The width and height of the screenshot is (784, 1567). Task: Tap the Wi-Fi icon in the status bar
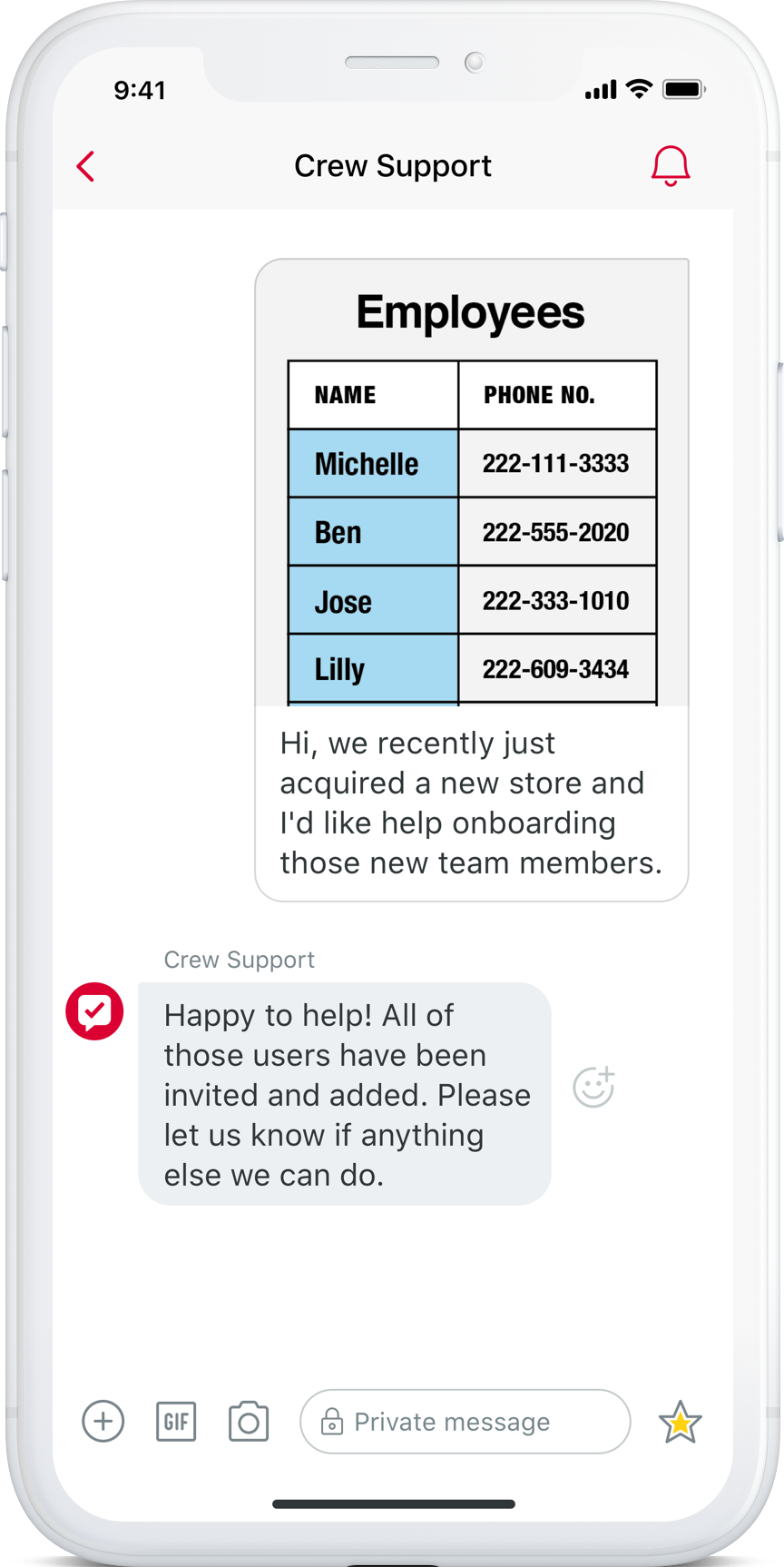coord(640,88)
